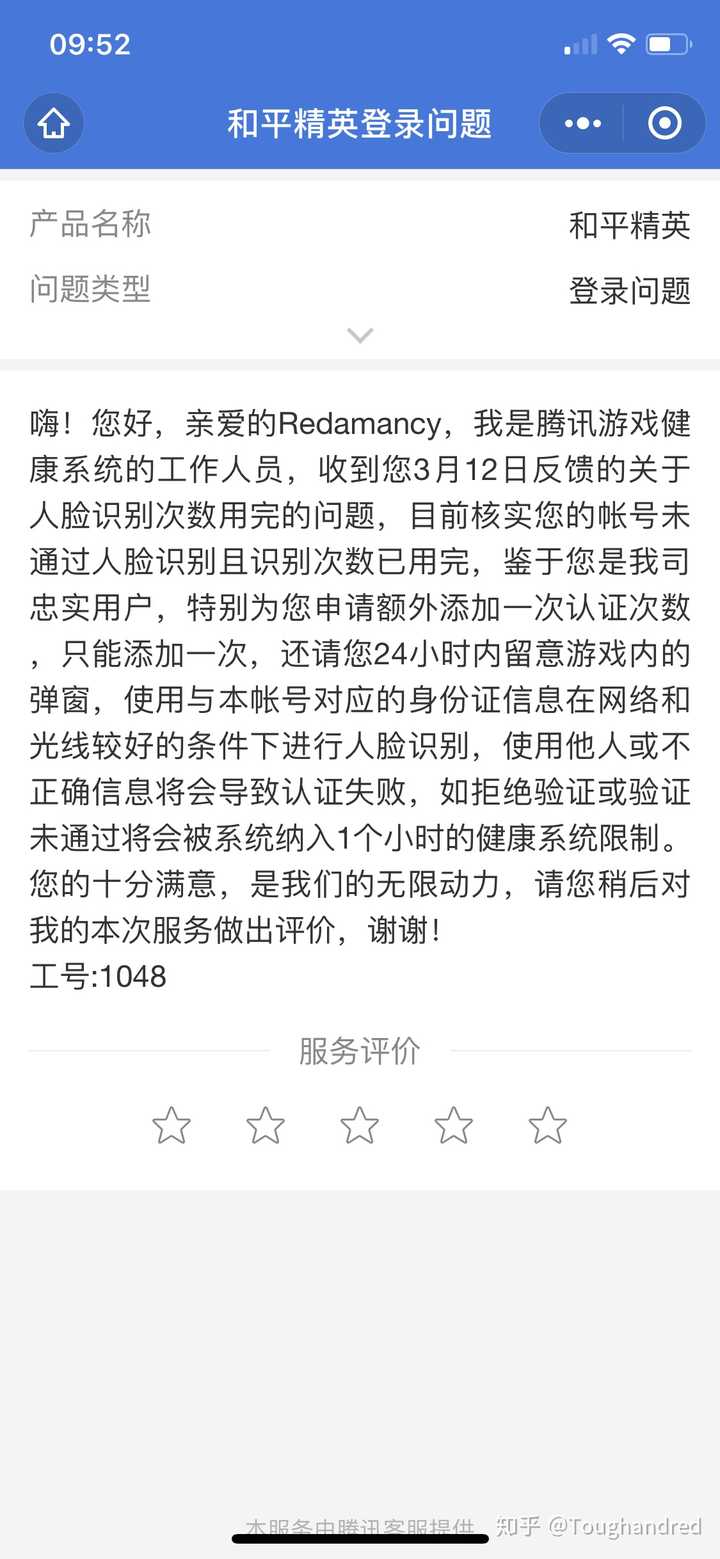The image size is (720, 1559).
Task: Open the mini-program more options menu
Action: 583,123
